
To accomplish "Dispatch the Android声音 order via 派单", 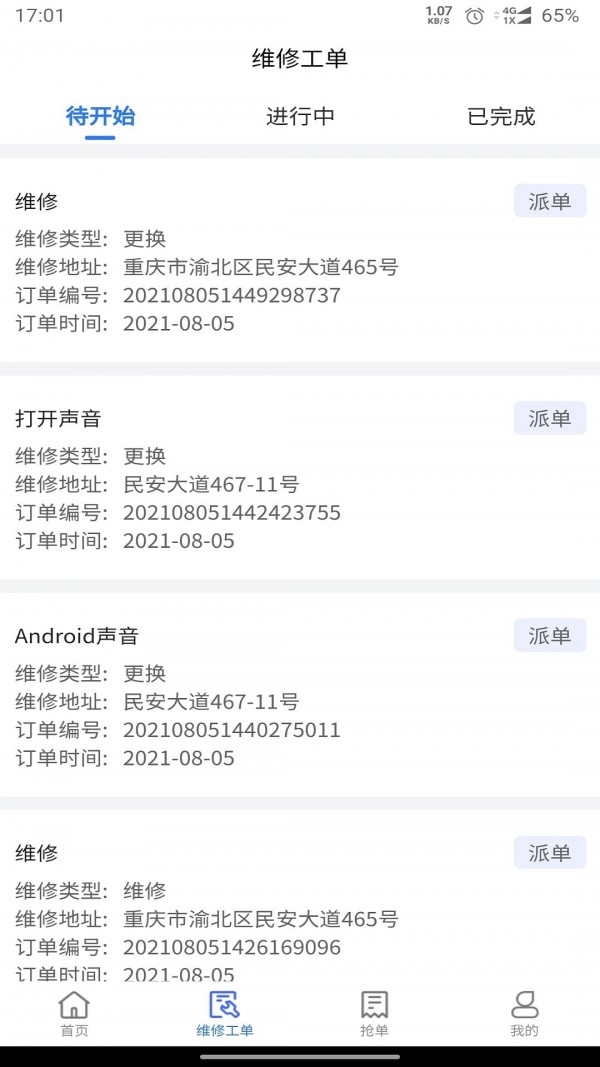I will click(549, 635).
